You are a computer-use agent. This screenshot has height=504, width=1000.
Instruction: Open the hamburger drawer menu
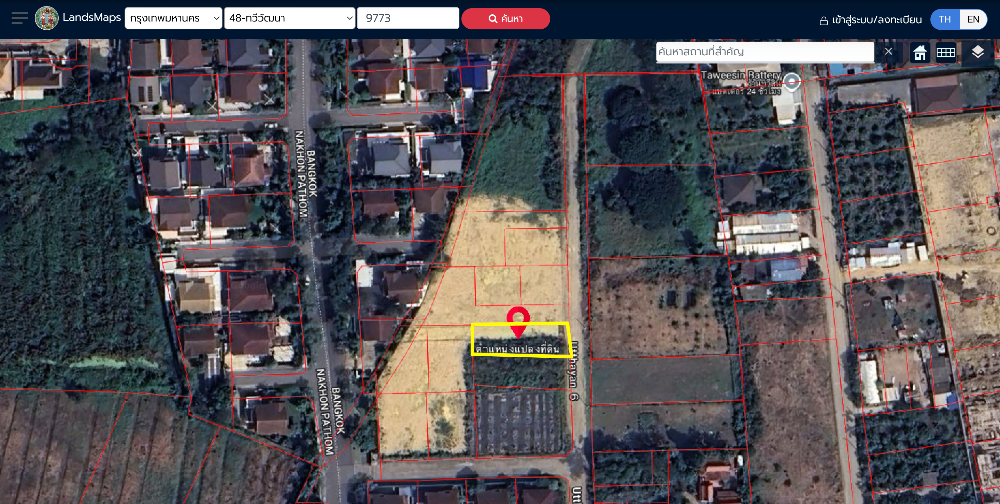19,18
